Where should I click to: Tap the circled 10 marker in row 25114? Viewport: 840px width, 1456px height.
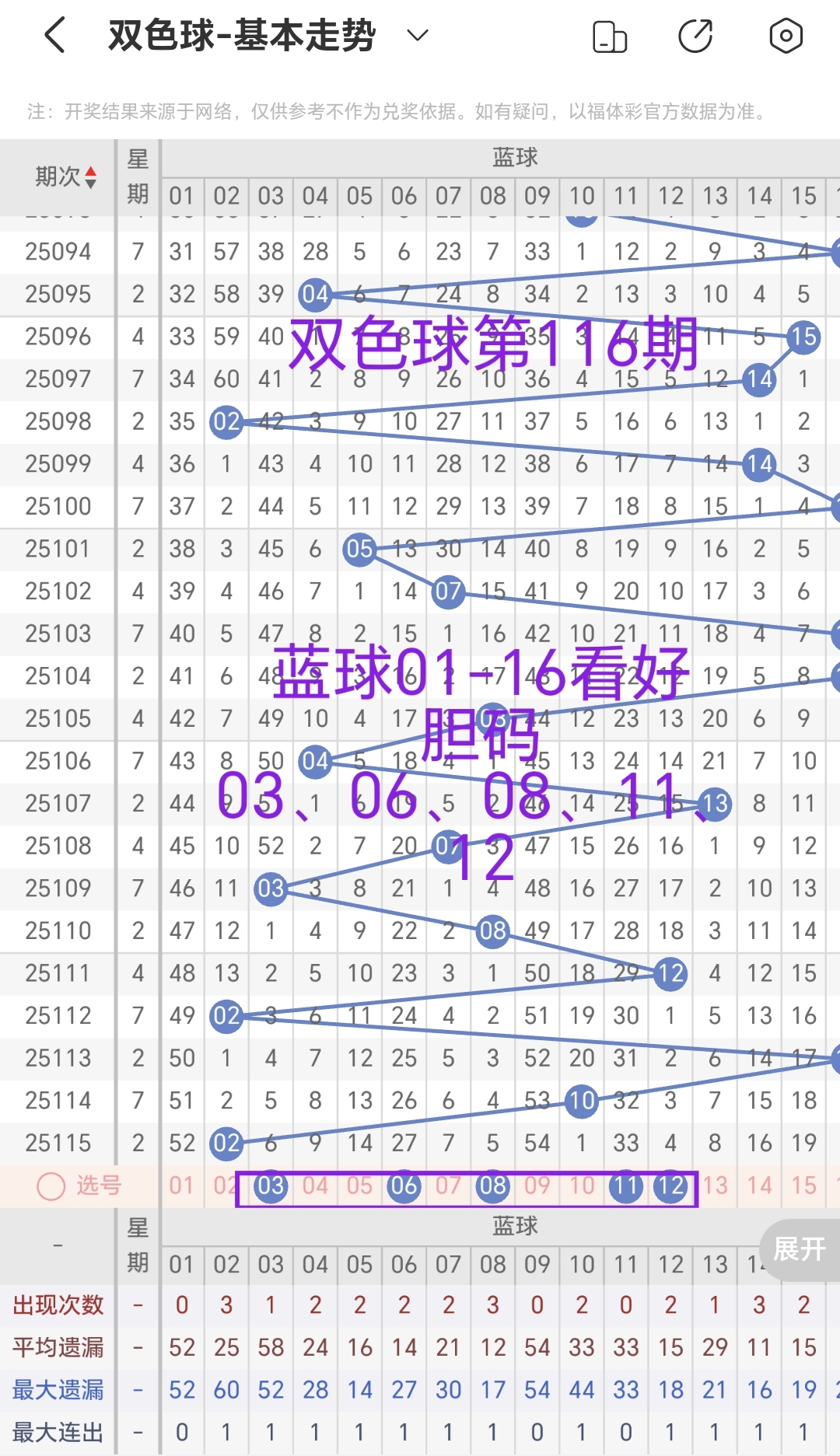coord(581,1100)
